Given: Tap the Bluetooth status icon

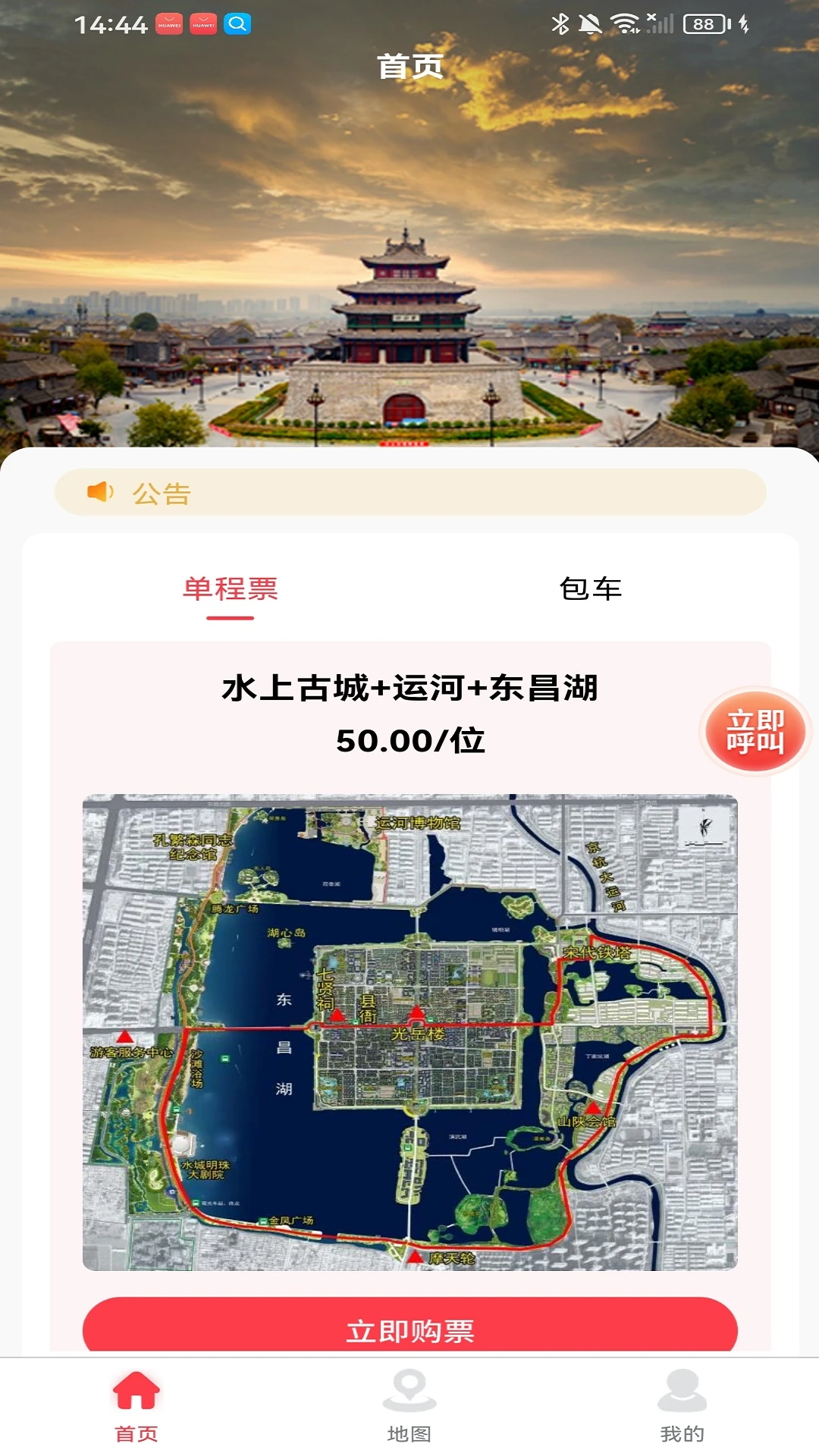Looking at the screenshot, I should 561,24.
